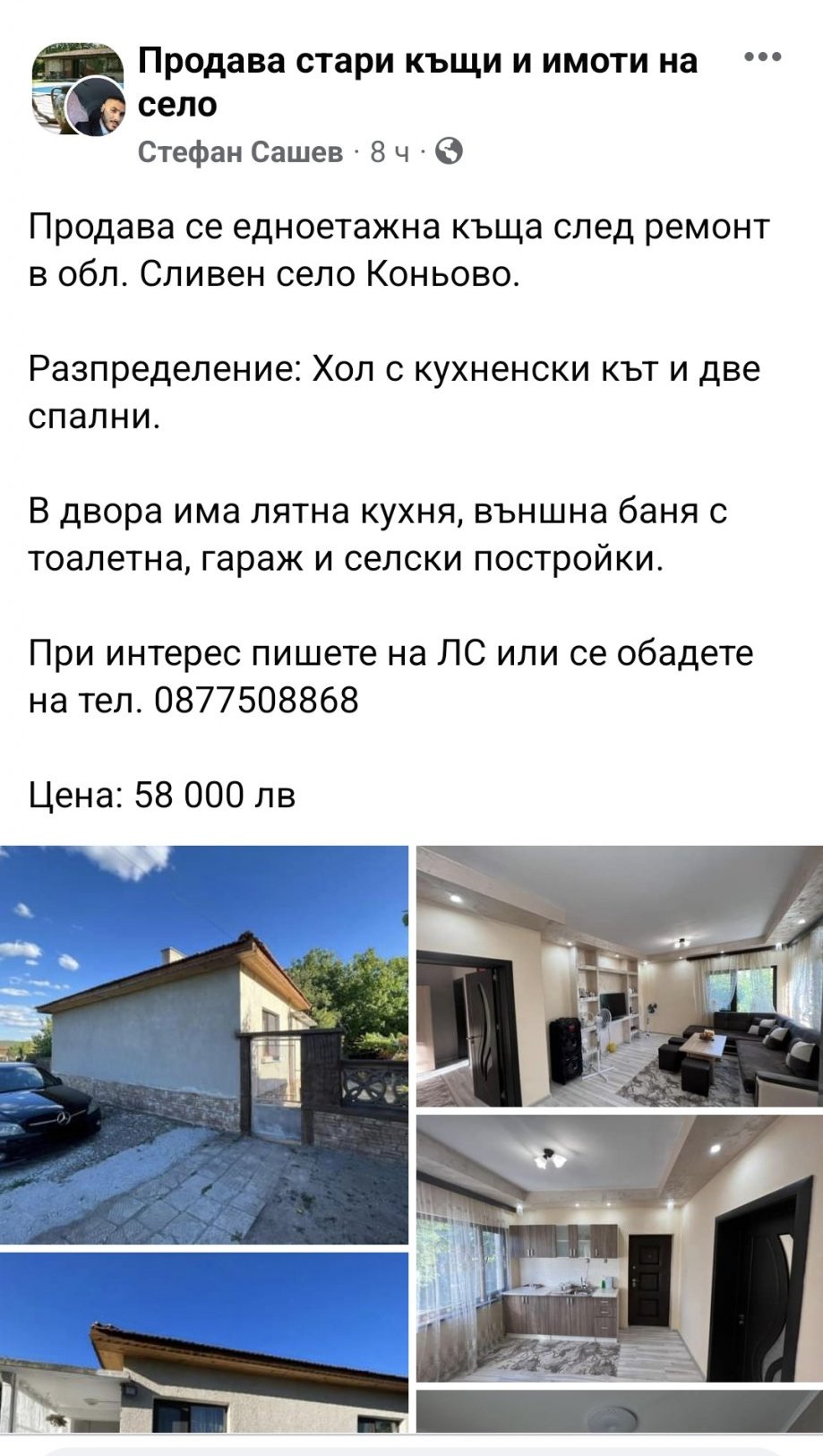View Стефан Сашев's profile
The width and height of the screenshot is (823, 1456).
[241, 154]
